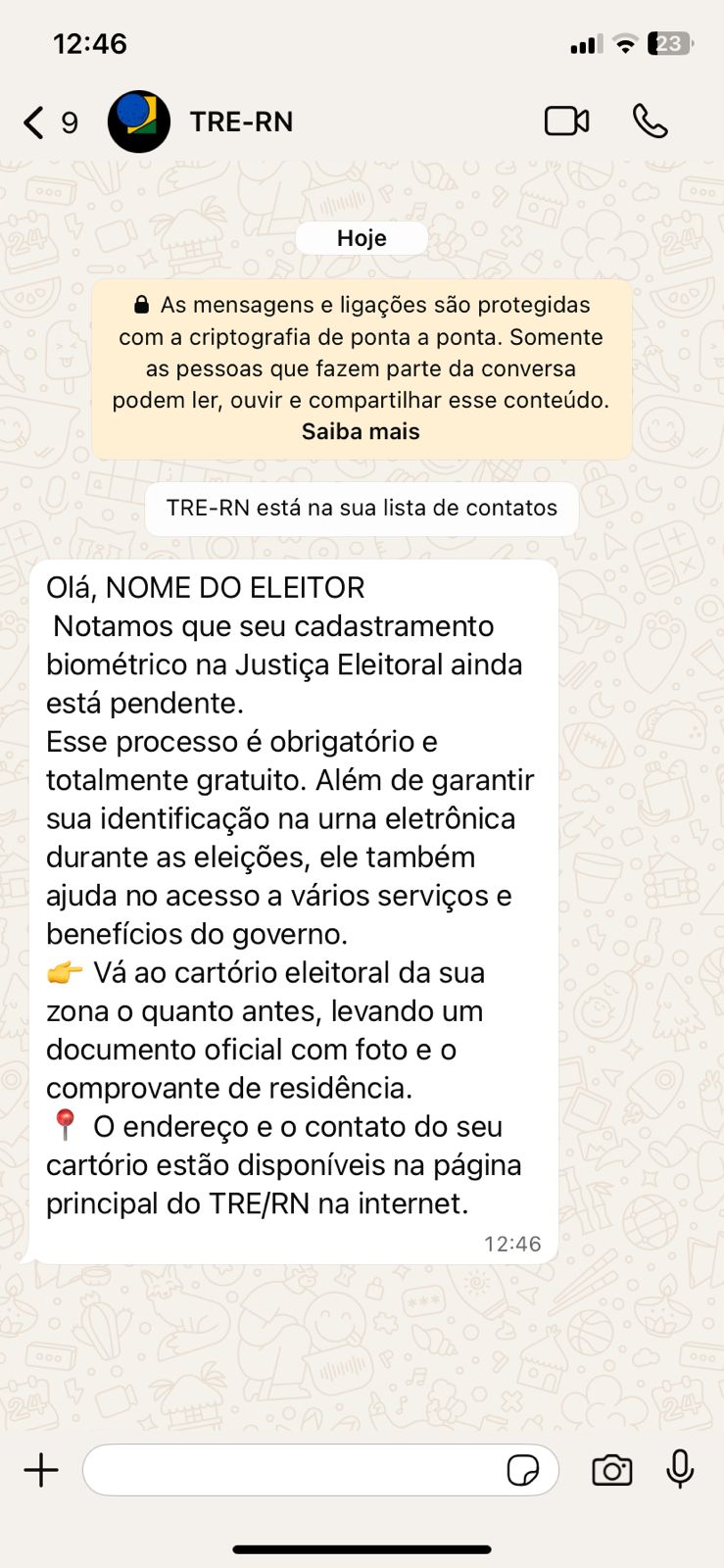Screen dimensions: 724x1568
Task: Open the camera to send a photo
Action: click(611, 1470)
